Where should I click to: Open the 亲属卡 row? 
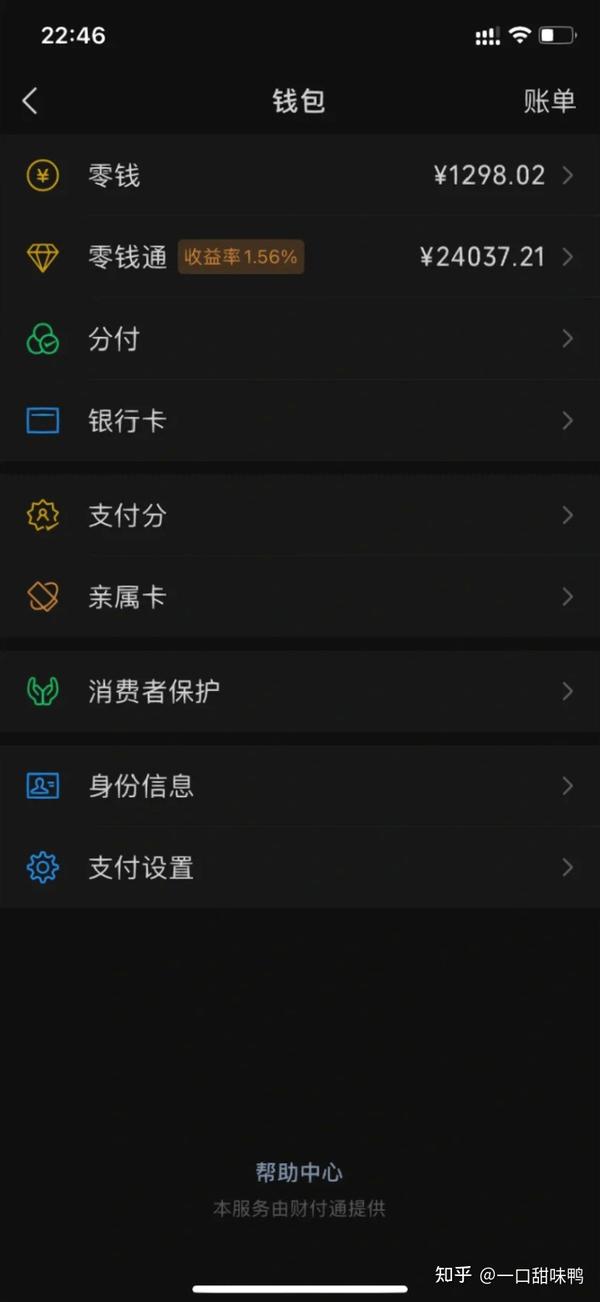(x=300, y=597)
